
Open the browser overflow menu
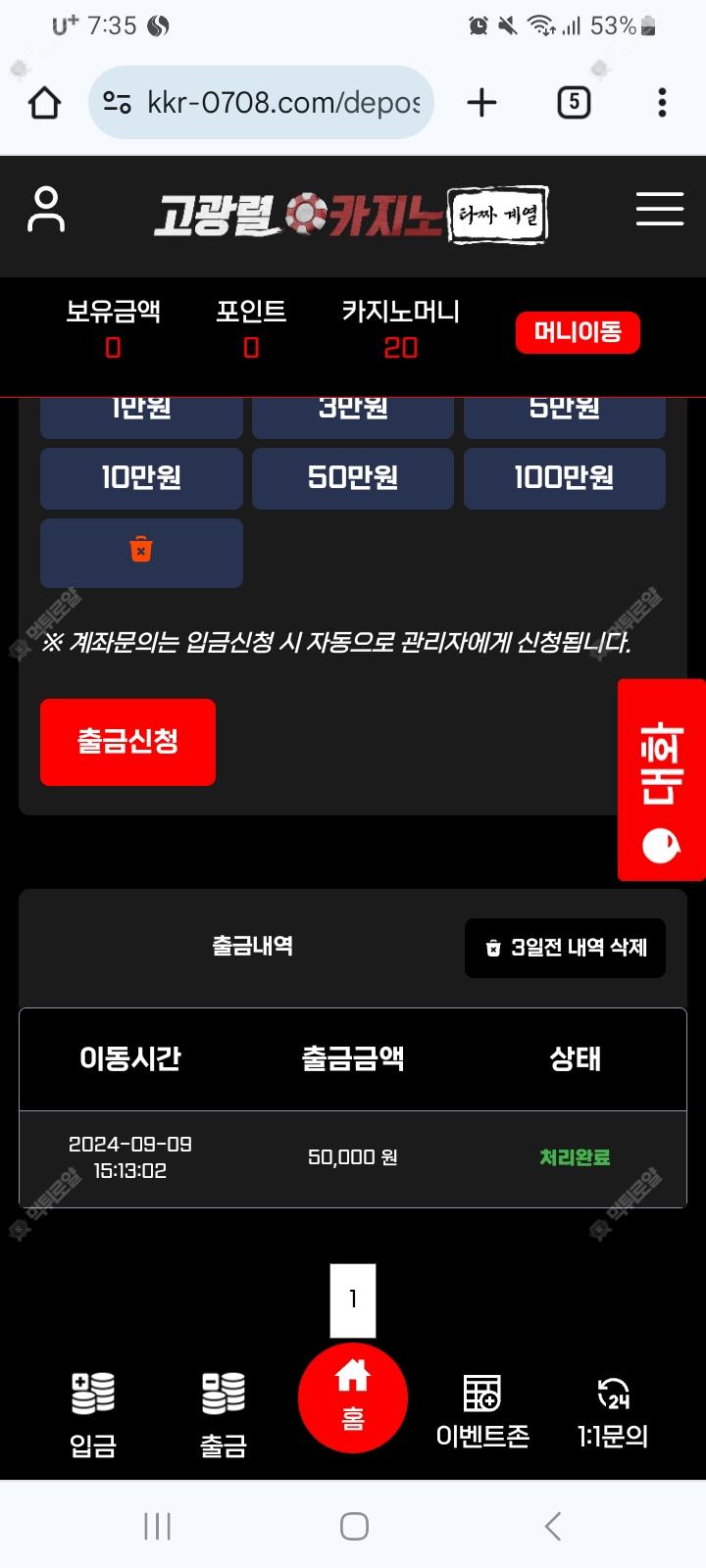pos(662,102)
